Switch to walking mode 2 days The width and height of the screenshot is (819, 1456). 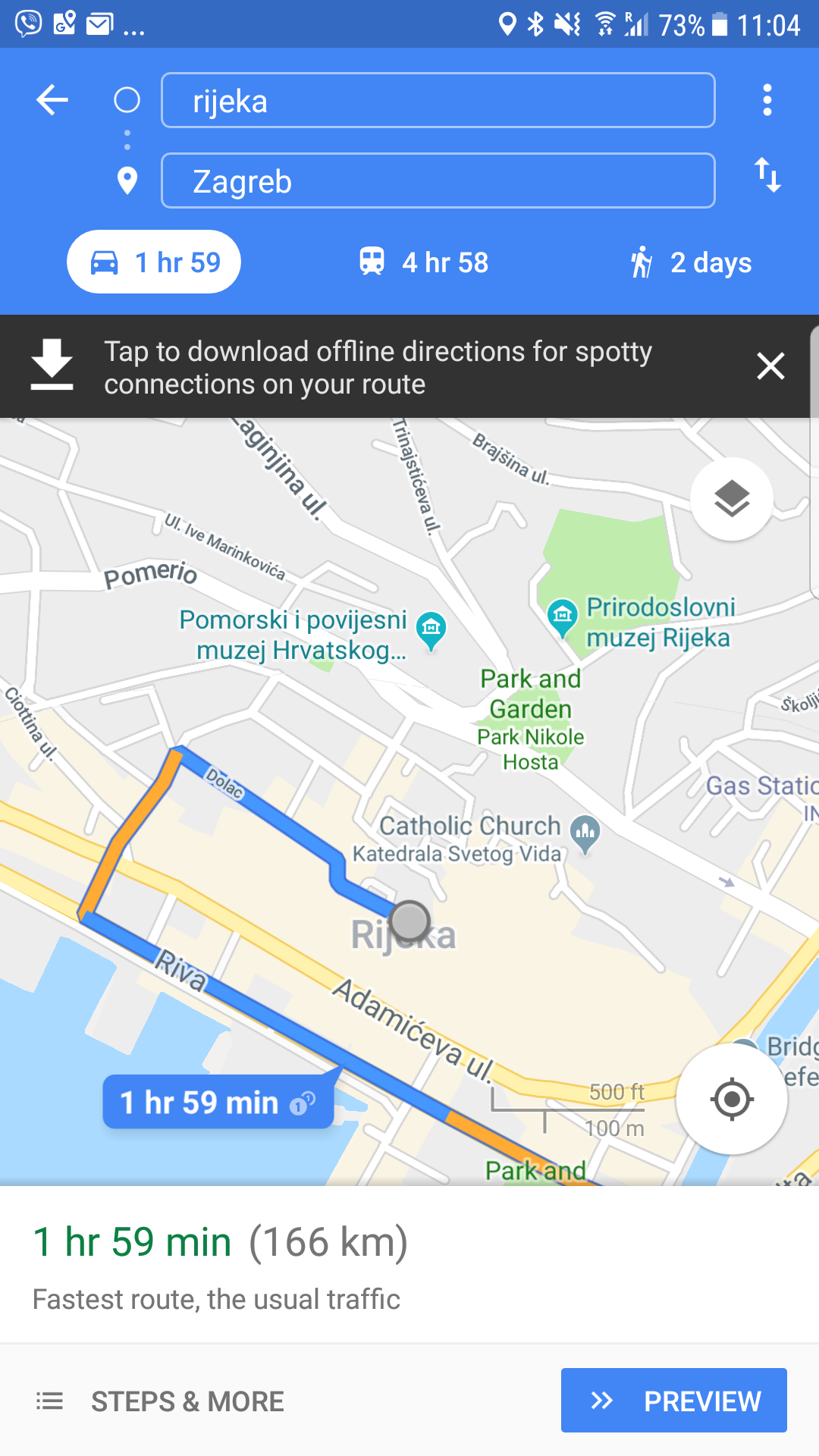[x=692, y=262]
